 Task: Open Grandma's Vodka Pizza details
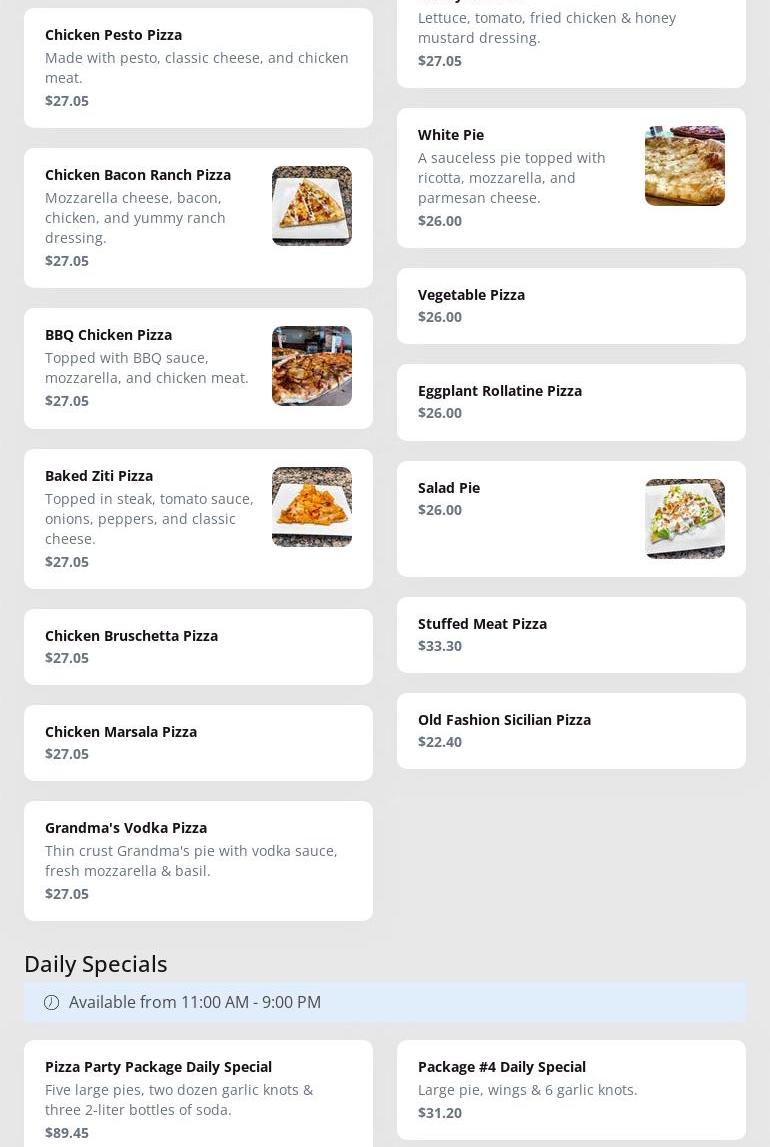pos(198,861)
